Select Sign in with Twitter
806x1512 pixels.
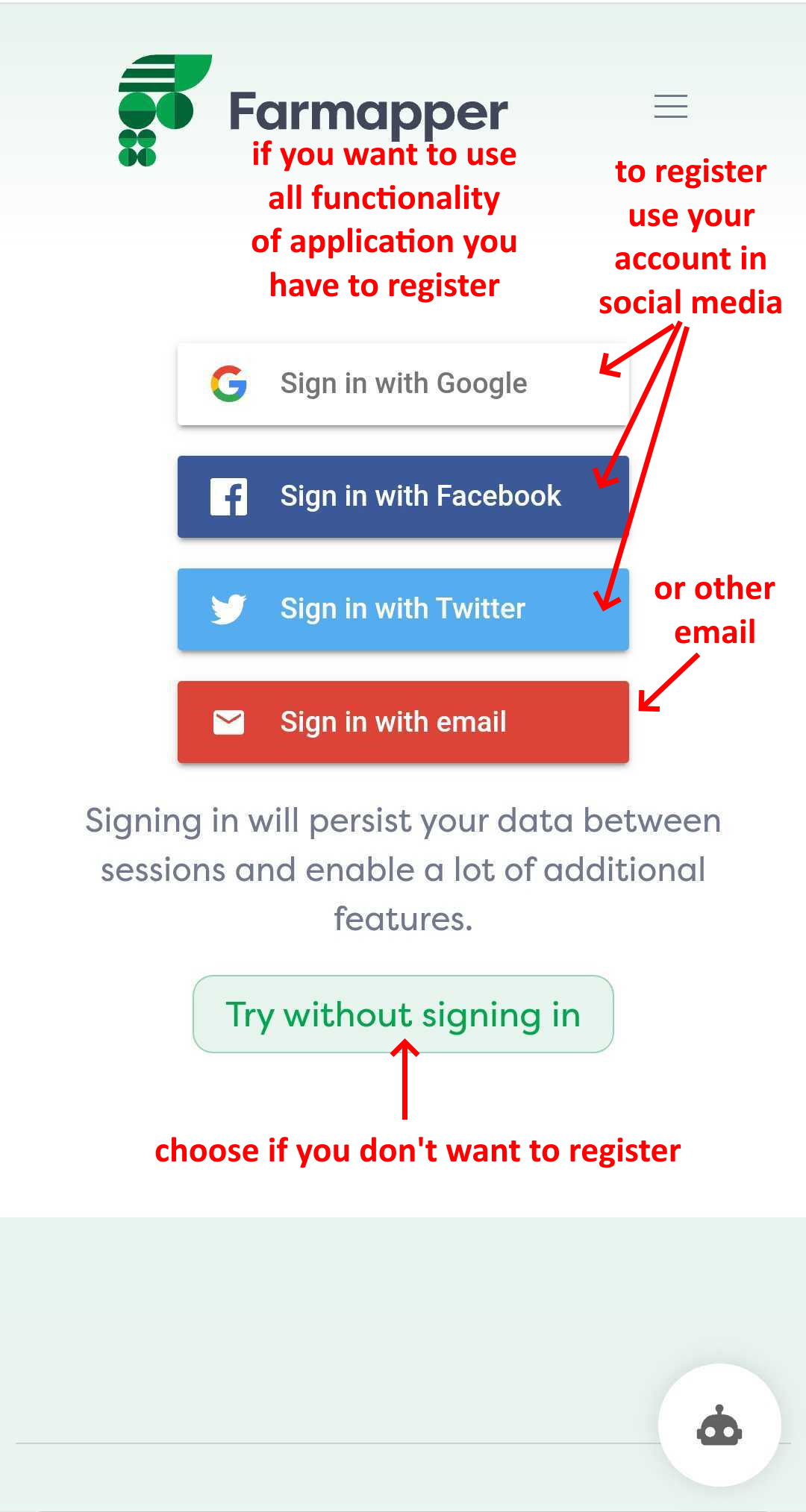(x=403, y=609)
